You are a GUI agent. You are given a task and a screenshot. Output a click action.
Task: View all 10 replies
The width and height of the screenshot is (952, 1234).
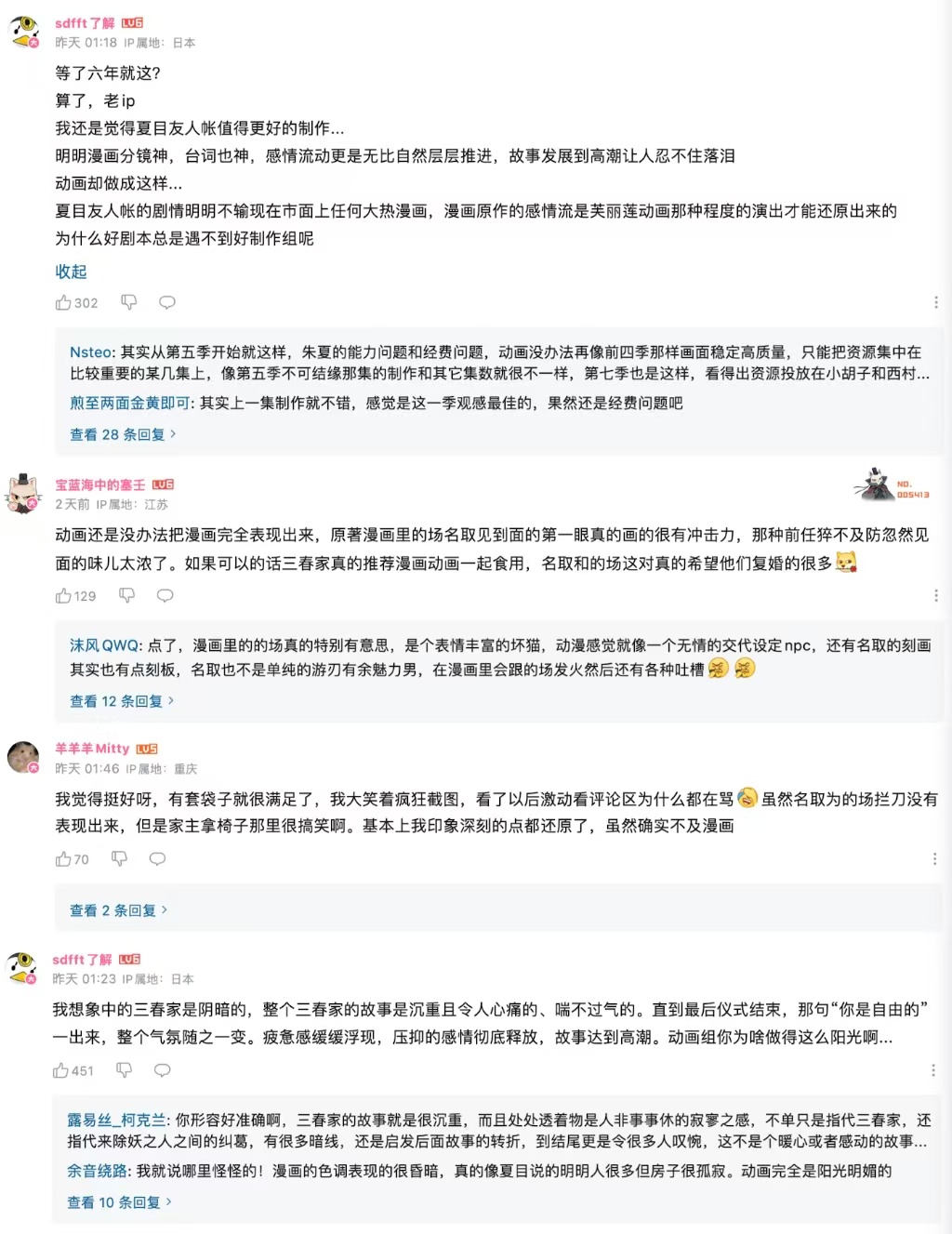click(x=119, y=1202)
